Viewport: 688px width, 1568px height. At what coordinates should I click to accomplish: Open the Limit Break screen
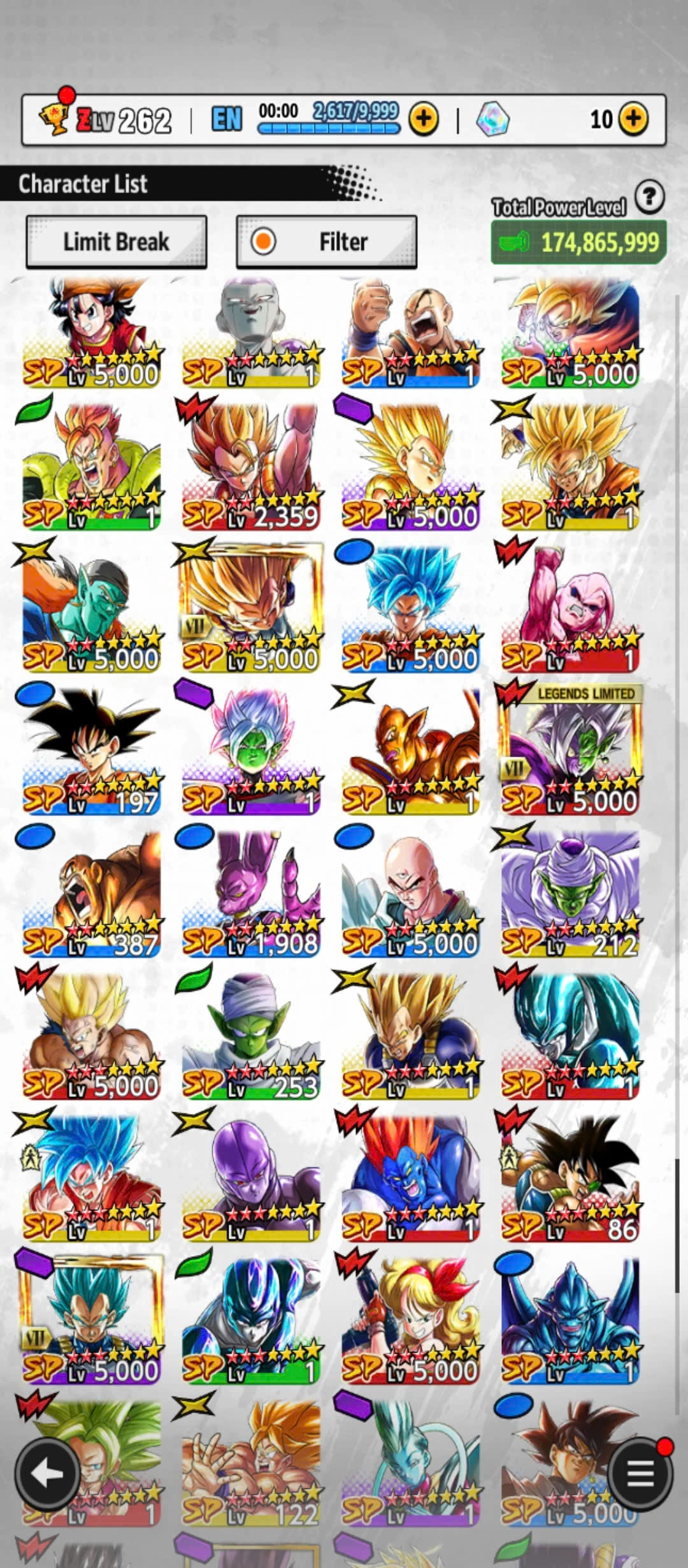click(x=116, y=242)
